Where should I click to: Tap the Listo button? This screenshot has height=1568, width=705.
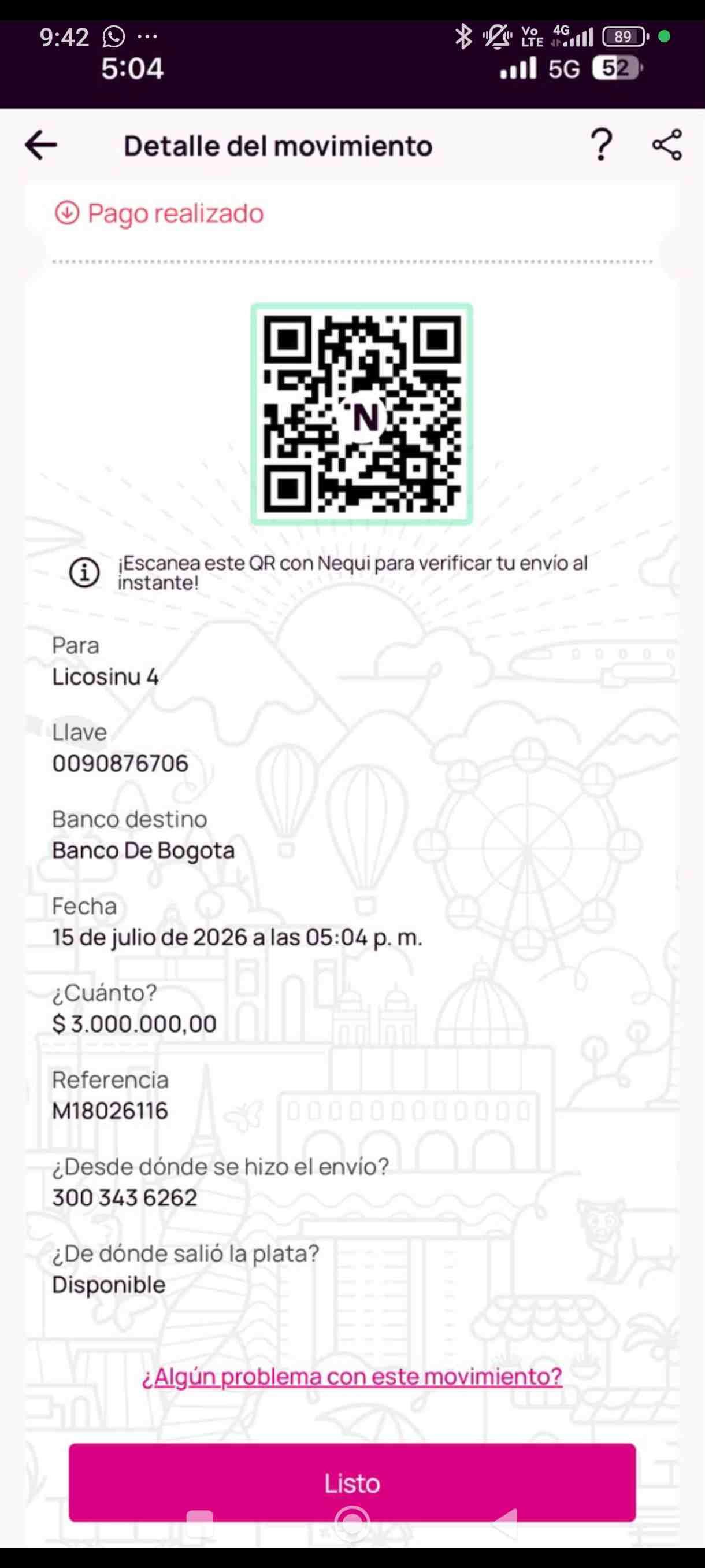[352, 1482]
